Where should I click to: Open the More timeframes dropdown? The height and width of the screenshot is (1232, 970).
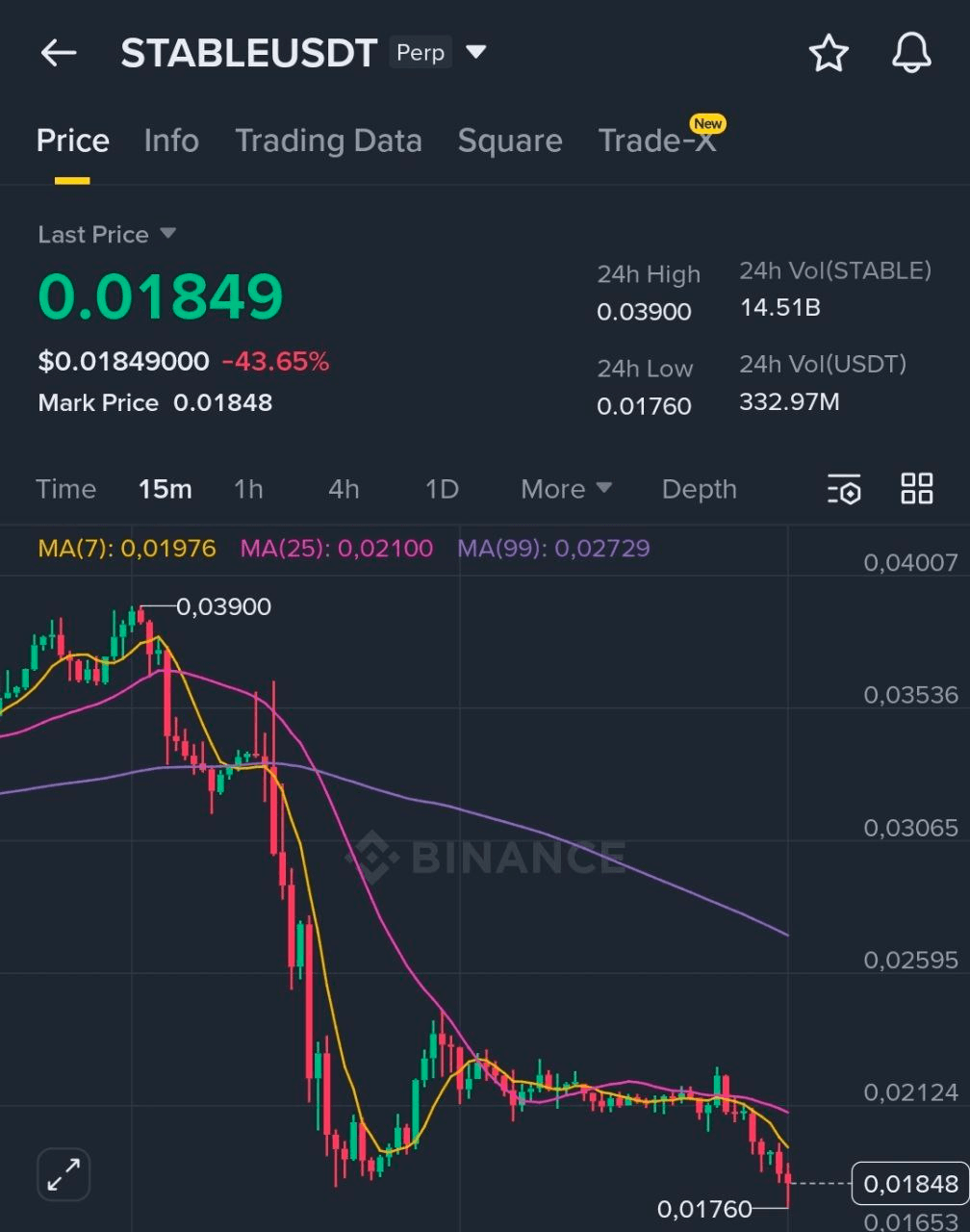click(x=566, y=489)
